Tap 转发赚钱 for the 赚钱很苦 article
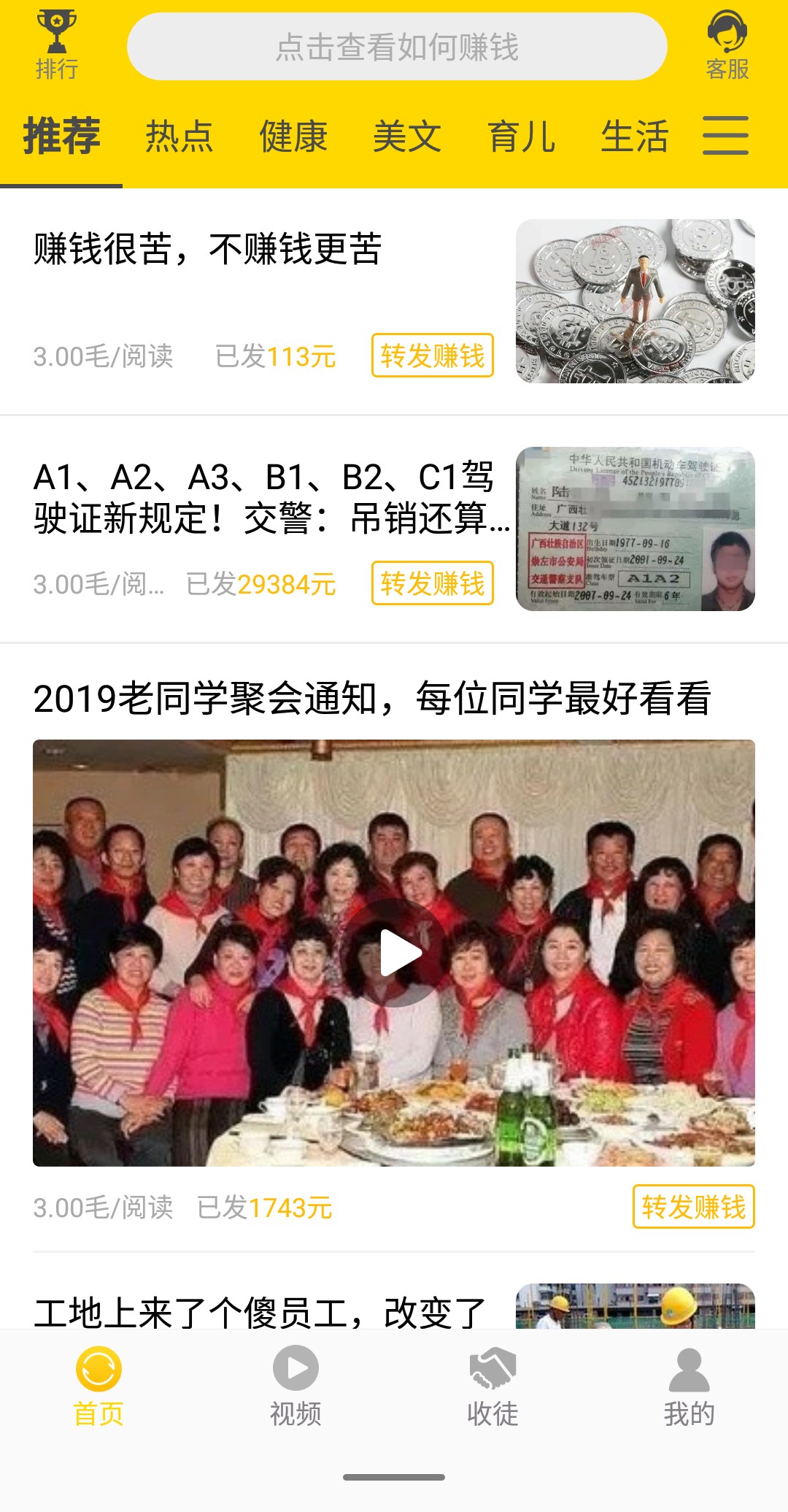This screenshot has height=1512, width=788. tap(432, 356)
